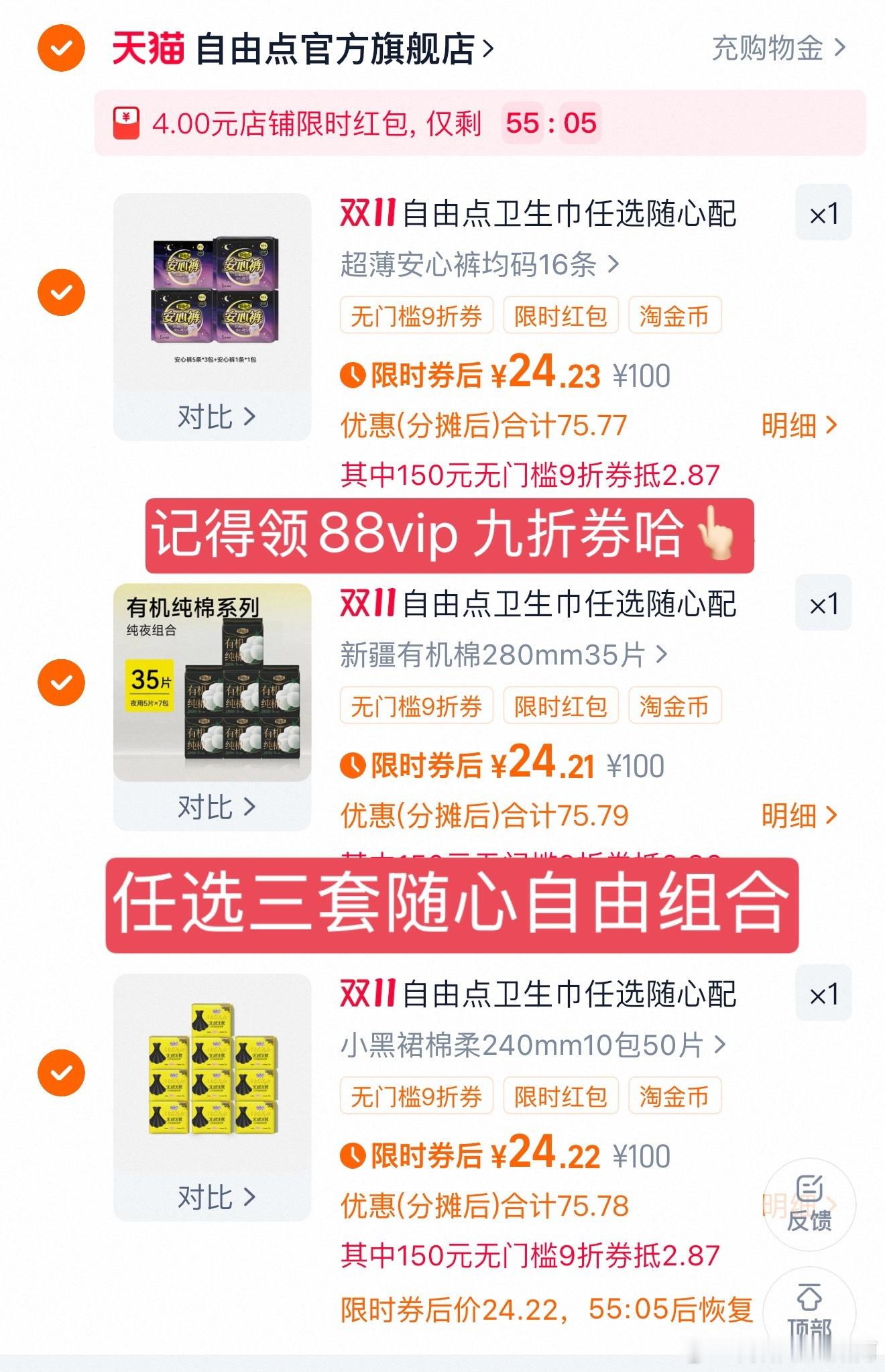The width and height of the screenshot is (885, 1372).
Task: Click the red packet icon in the coupon banner
Action: 125,123
